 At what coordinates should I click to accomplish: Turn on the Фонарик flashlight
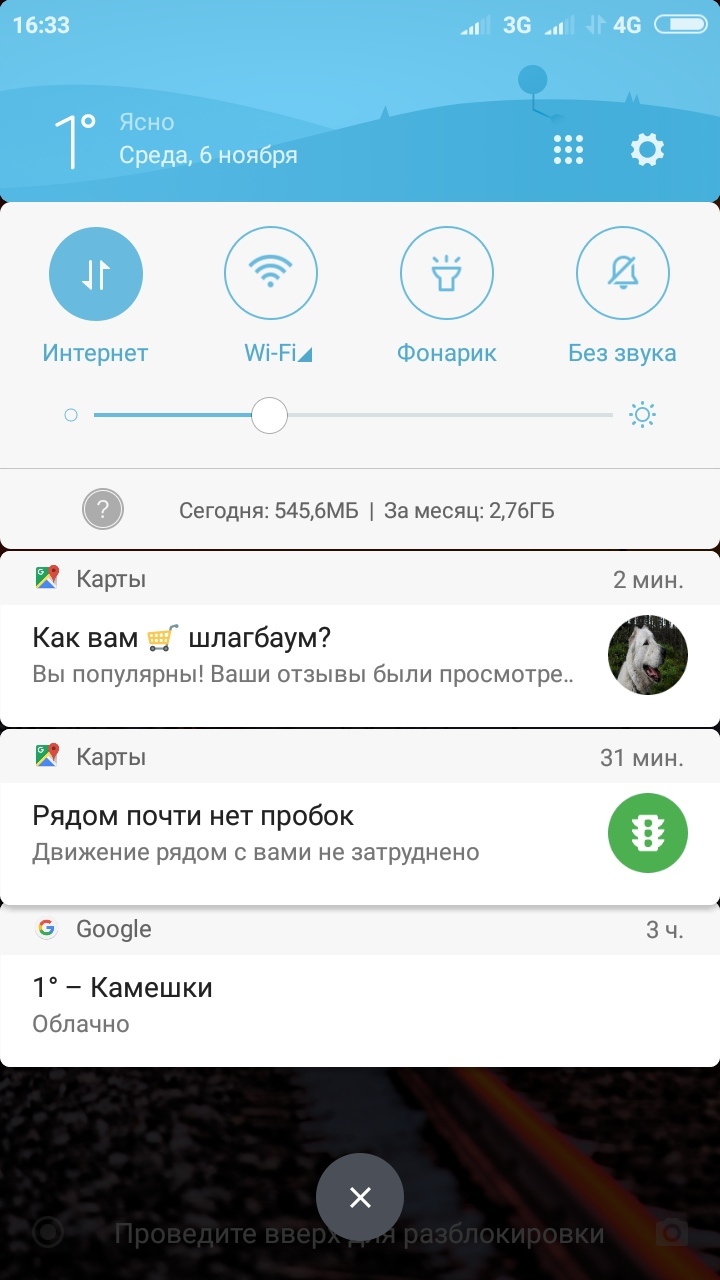[x=447, y=274]
